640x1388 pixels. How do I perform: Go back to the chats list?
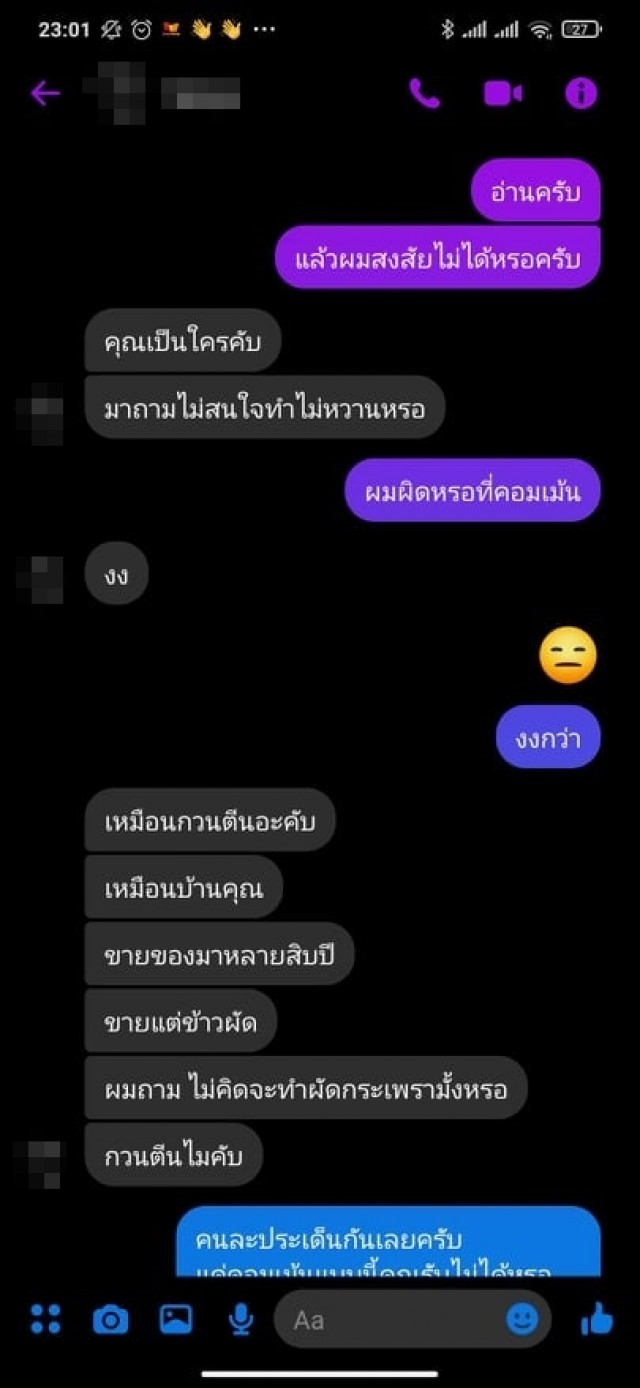[x=45, y=94]
